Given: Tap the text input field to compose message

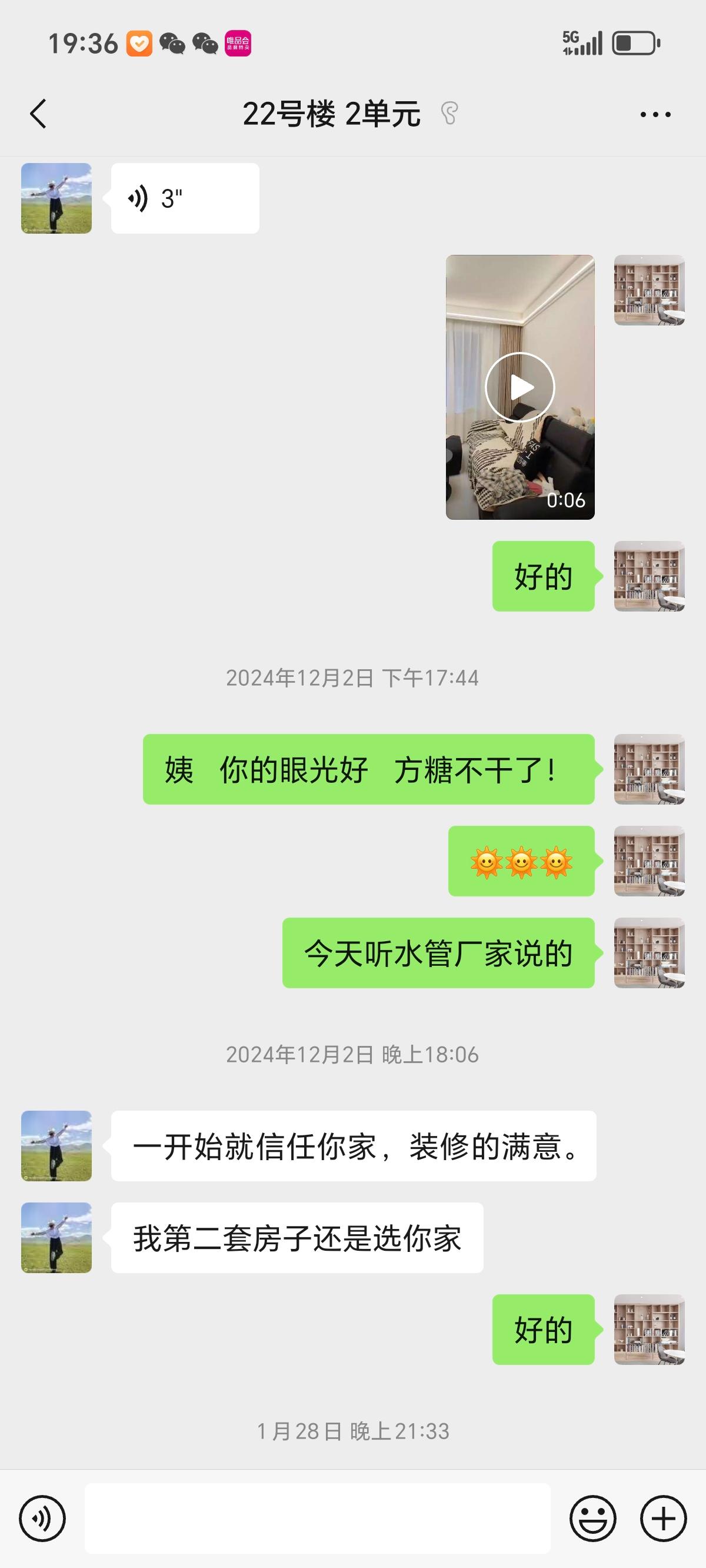Looking at the screenshot, I should pos(317,1519).
